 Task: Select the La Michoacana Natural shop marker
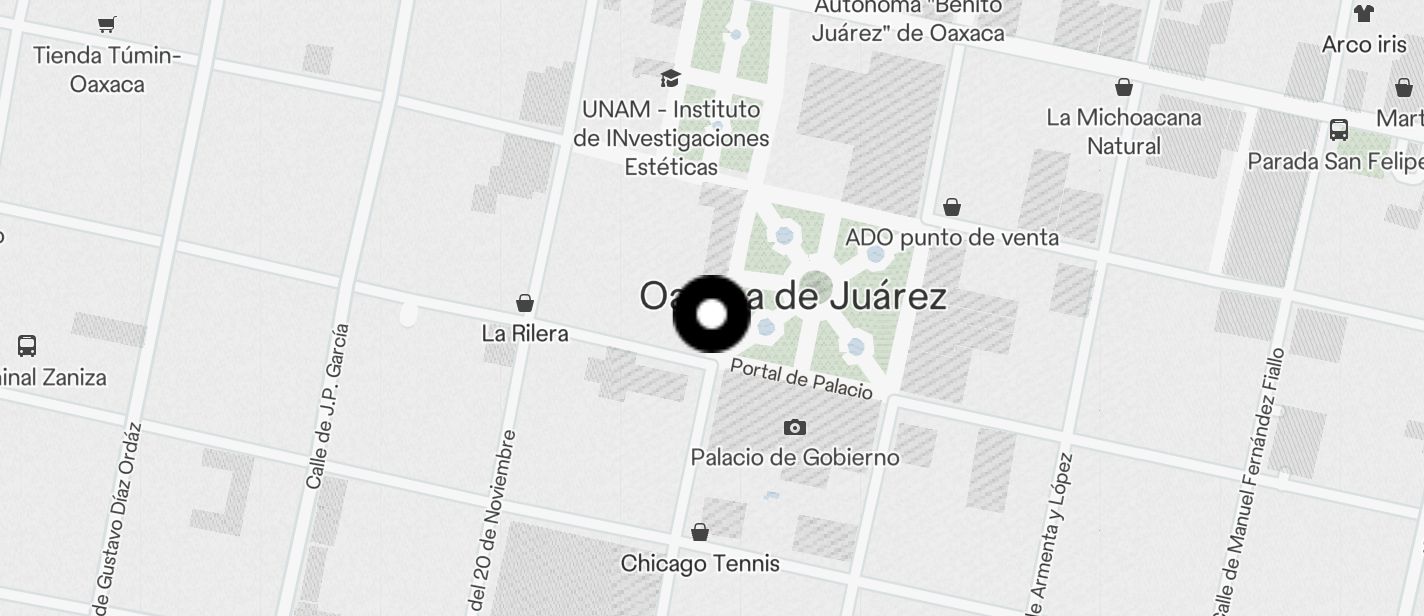(x=1124, y=87)
